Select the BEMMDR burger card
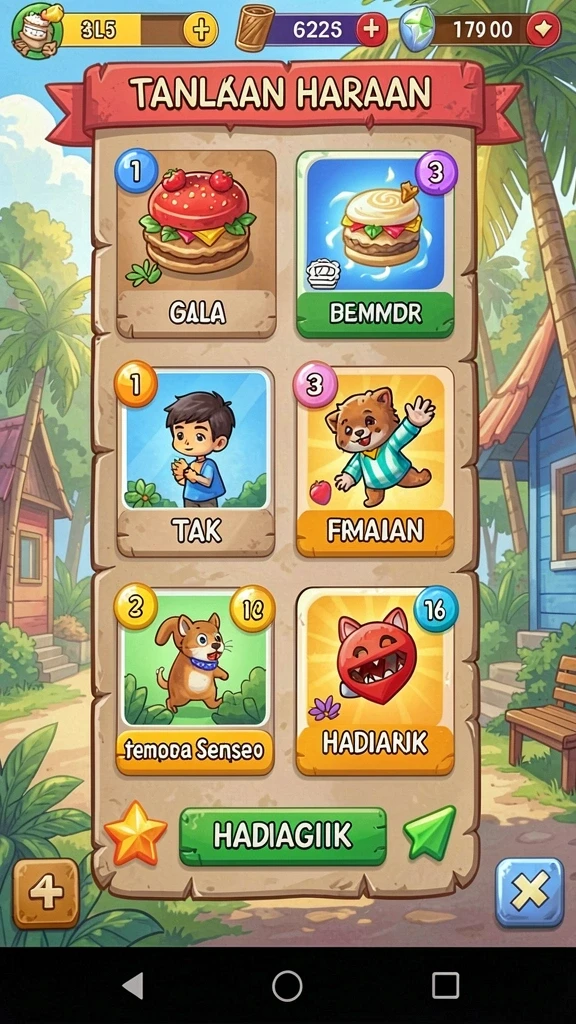Viewport: 576px width, 1024px height. pos(376,245)
